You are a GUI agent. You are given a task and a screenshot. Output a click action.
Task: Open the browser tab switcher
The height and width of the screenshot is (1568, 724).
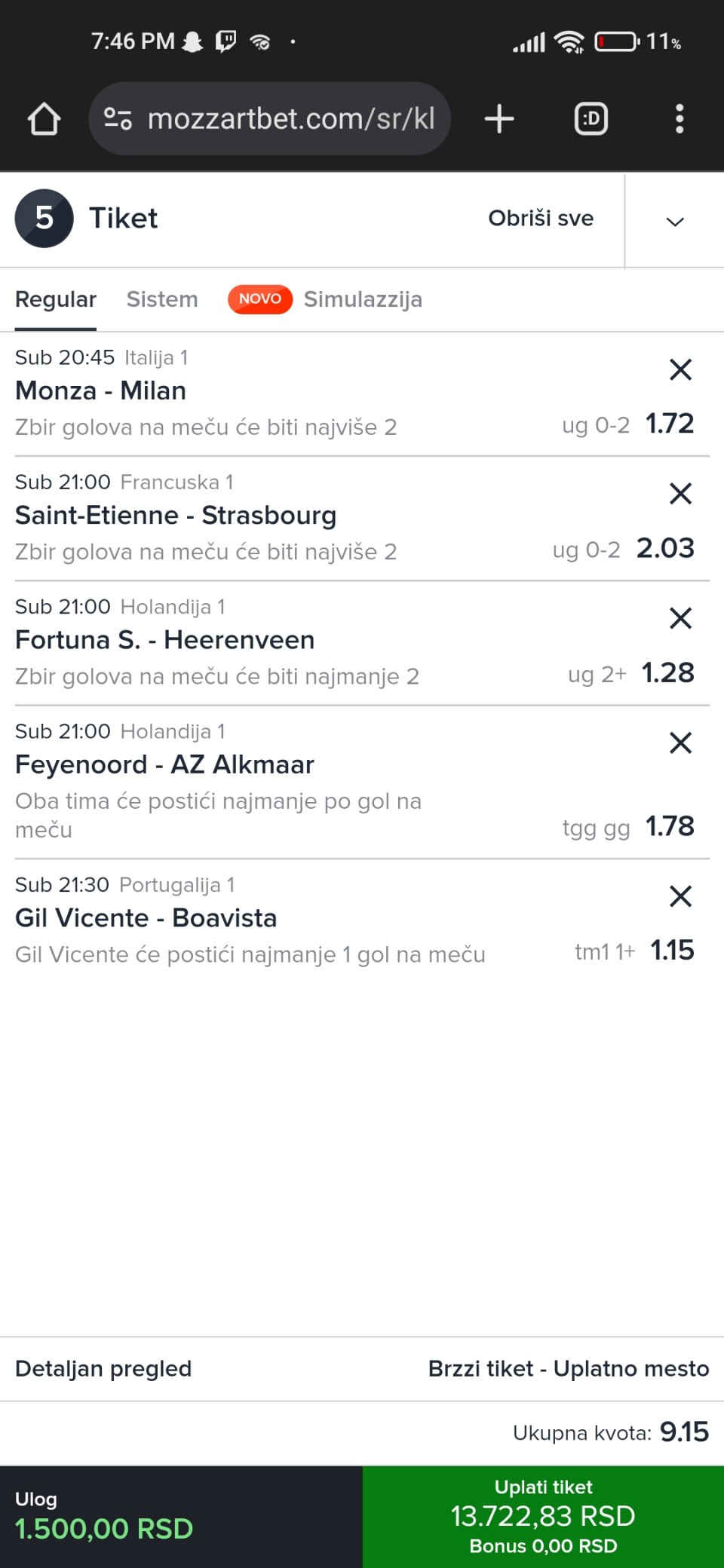point(591,119)
